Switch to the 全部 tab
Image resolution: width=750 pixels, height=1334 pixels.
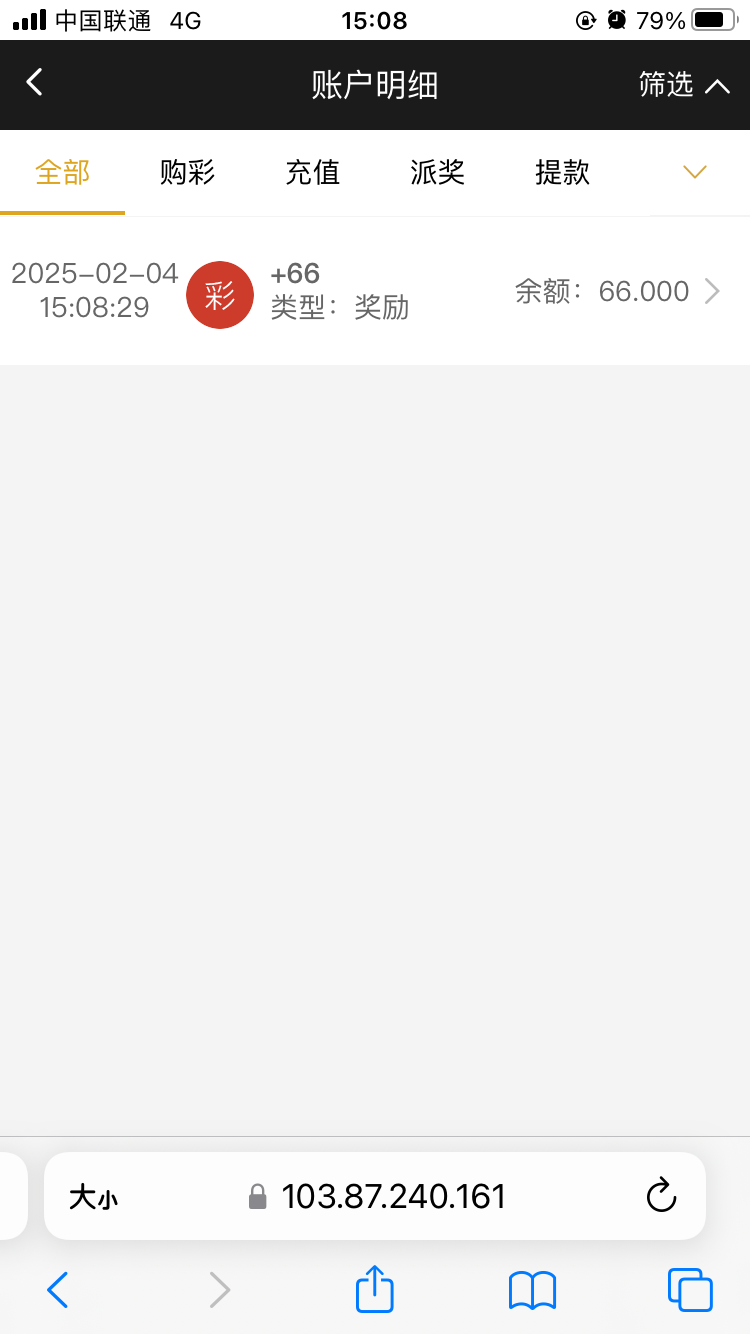(62, 172)
